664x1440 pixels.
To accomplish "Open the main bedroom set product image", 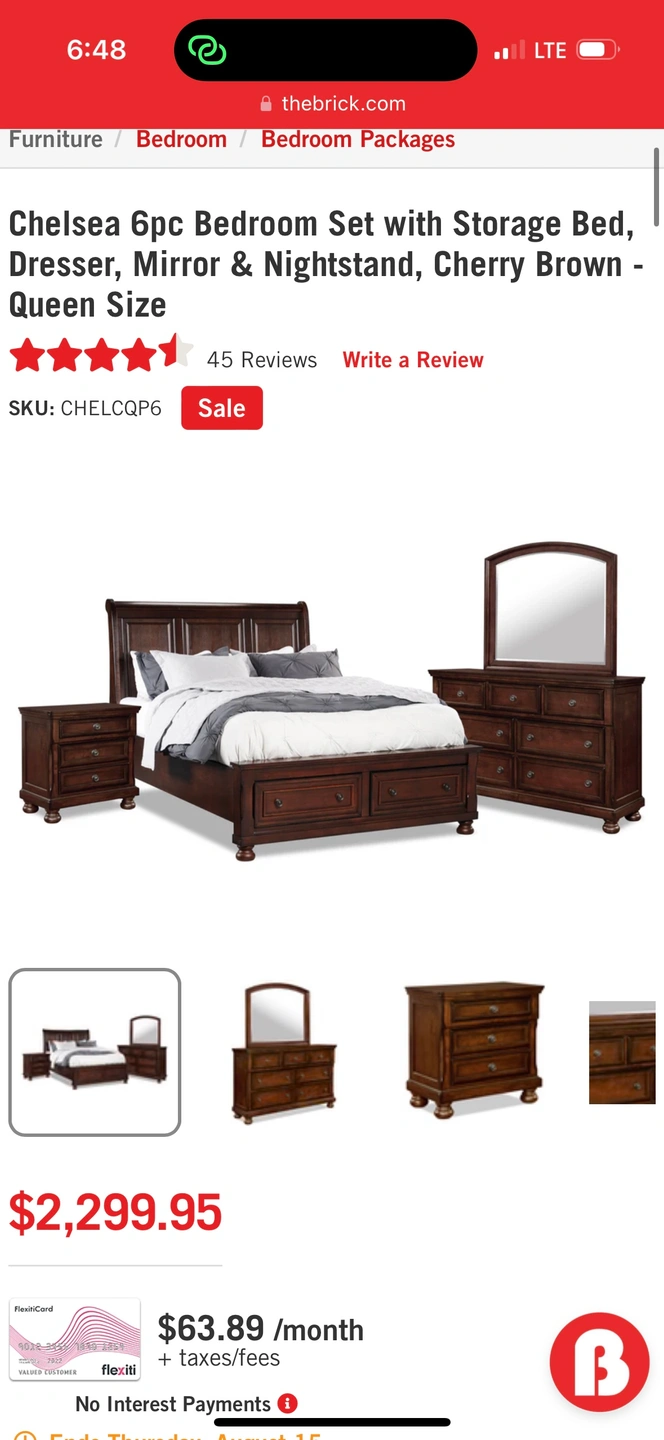I will (332, 700).
